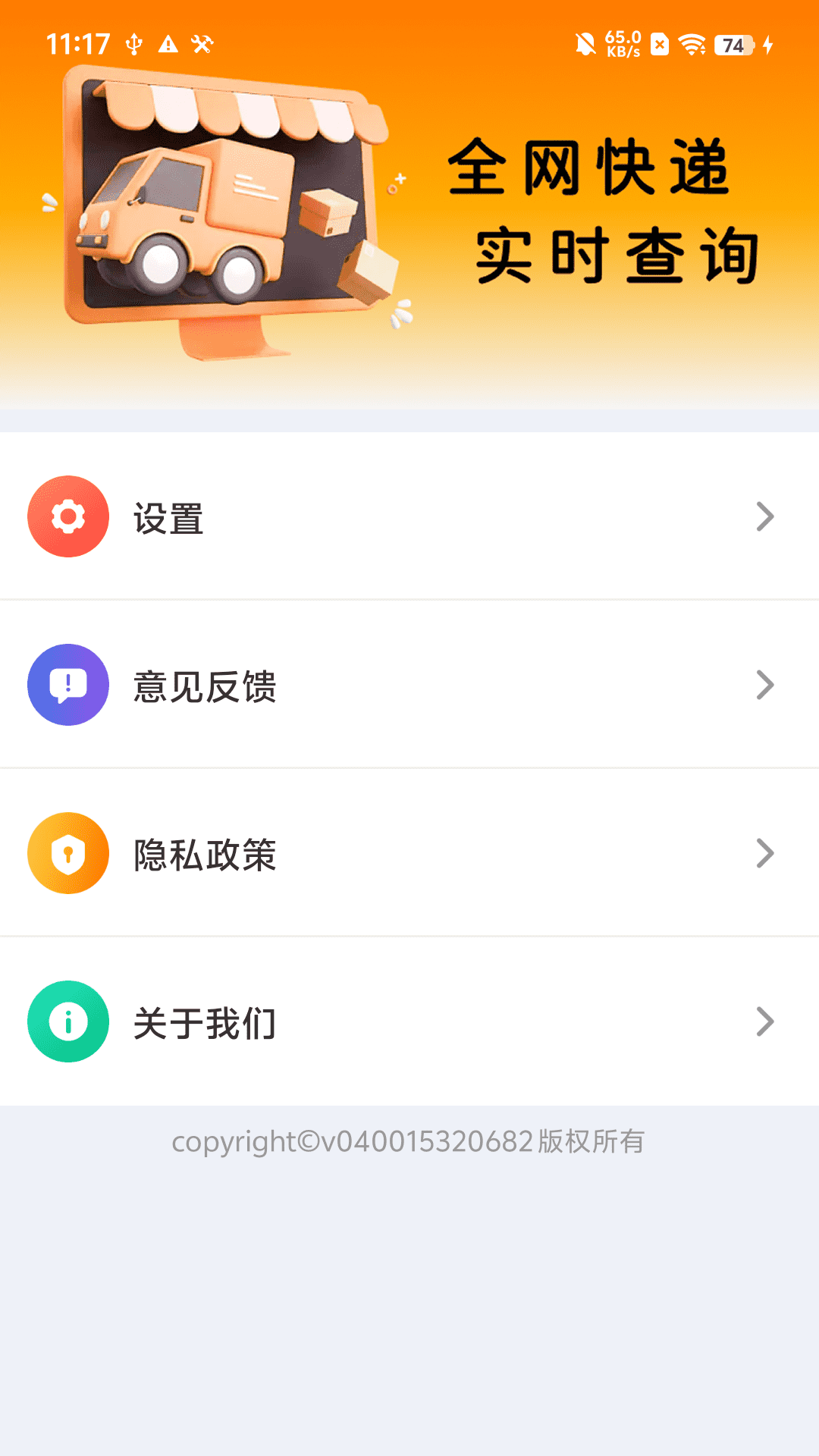Viewport: 819px width, 1456px height.
Task: Expand the 隐私政策 row chevron
Action: [764, 853]
